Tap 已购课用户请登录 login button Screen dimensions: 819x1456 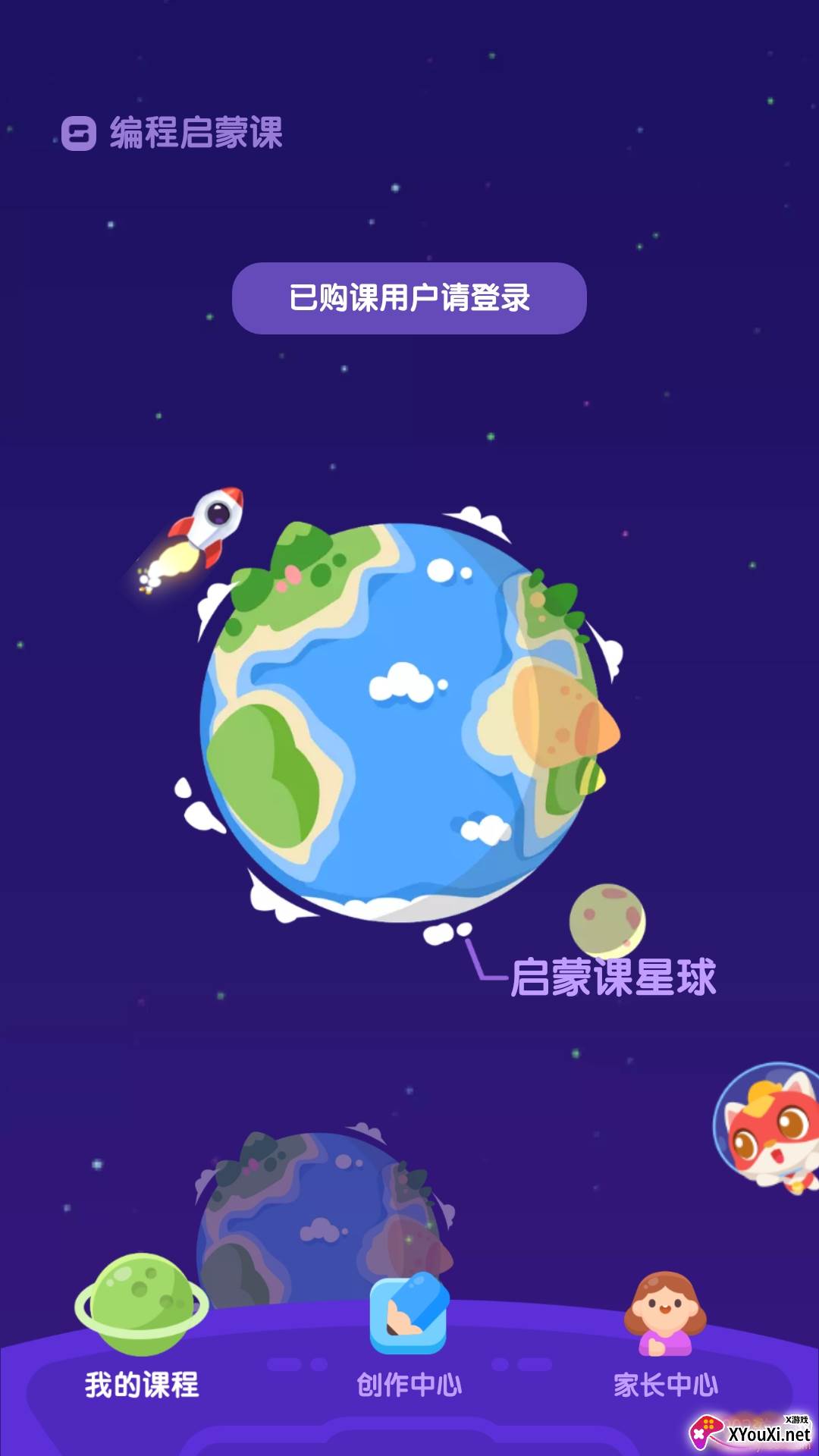tap(409, 298)
